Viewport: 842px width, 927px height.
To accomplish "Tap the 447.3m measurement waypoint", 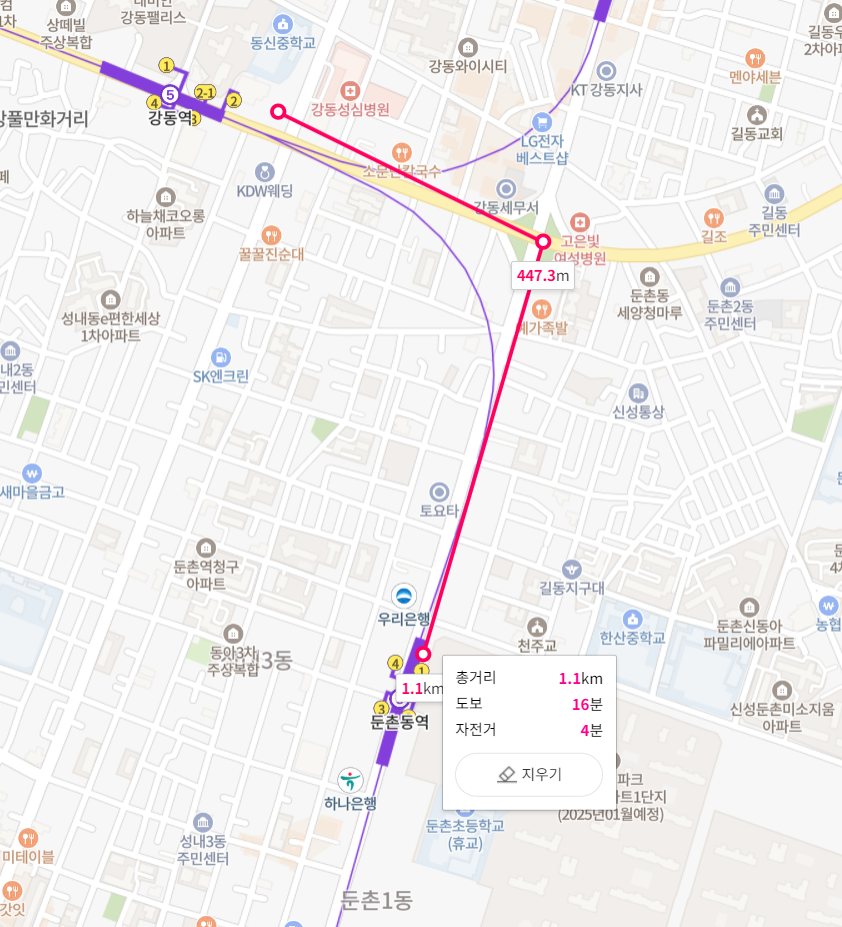I will pos(544,241).
